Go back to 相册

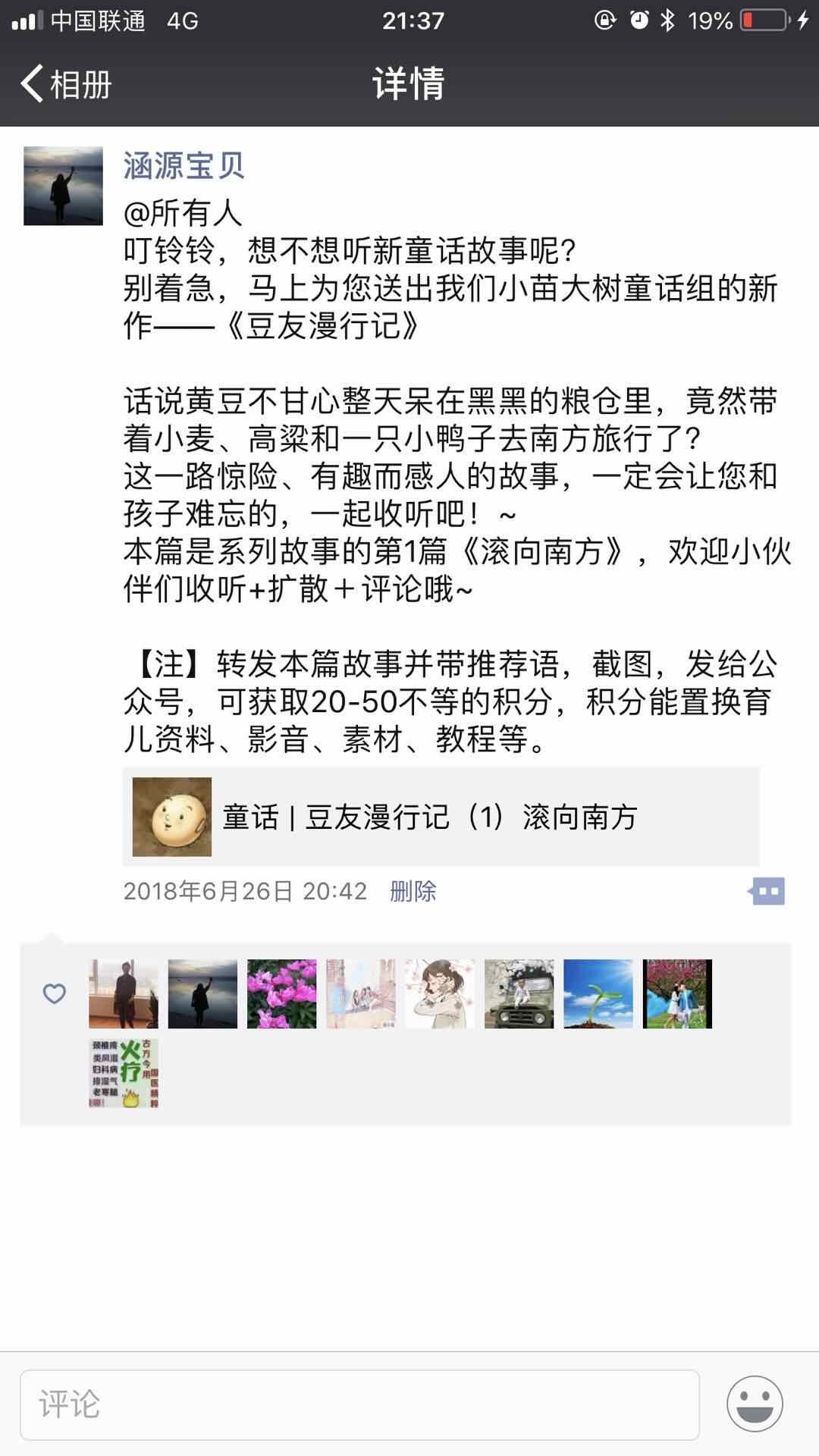point(67,83)
